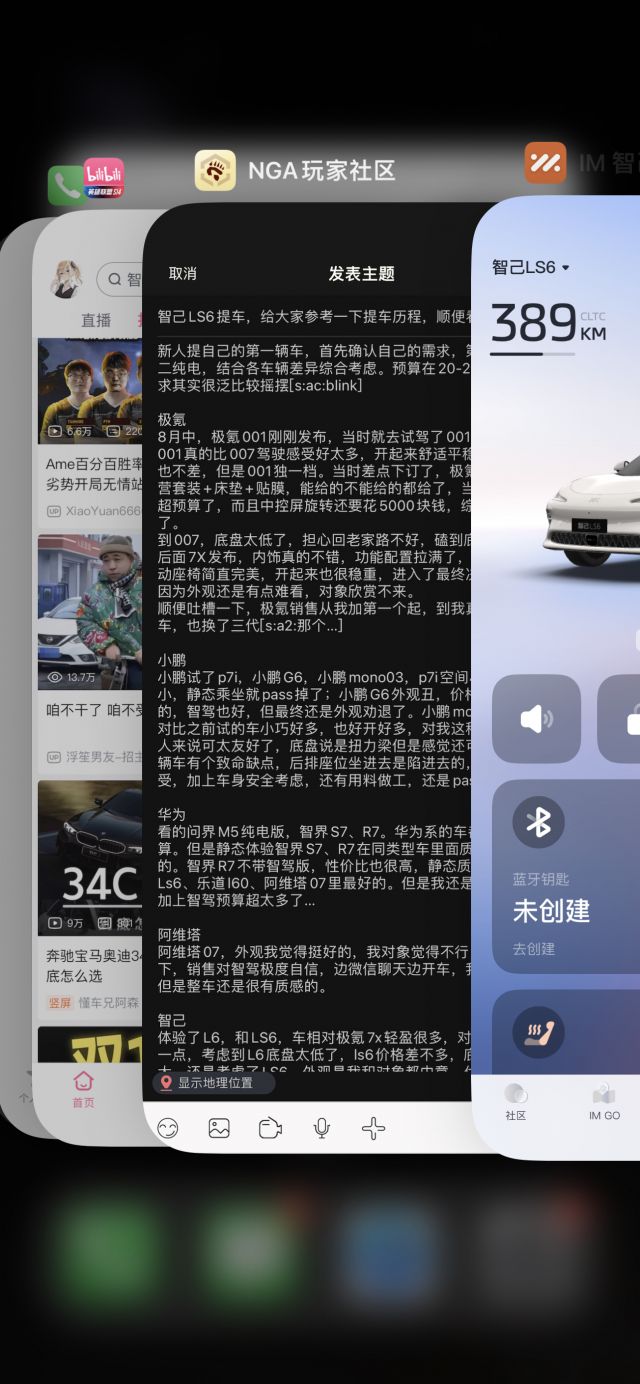The height and width of the screenshot is (1384, 640).
Task: Tap the IM 智己 app icon
Action: 545,163
